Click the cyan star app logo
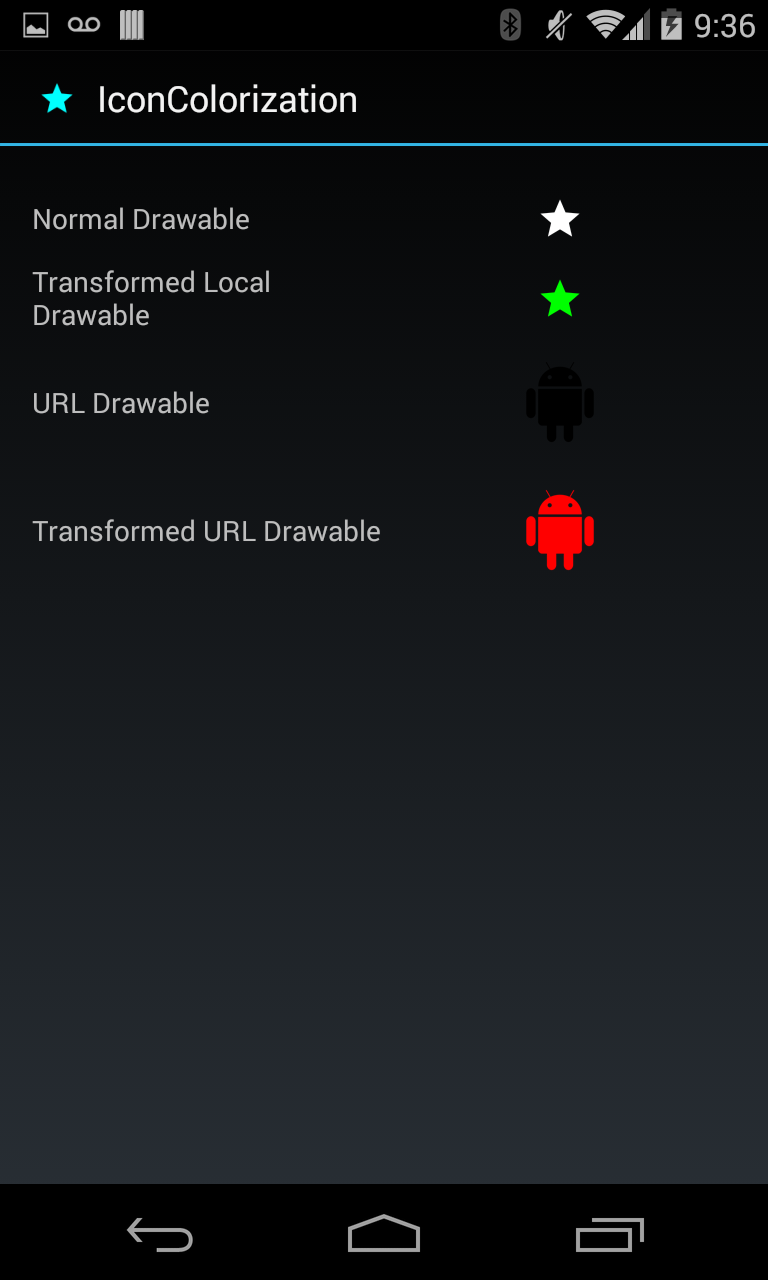The width and height of the screenshot is (768, 1280). [x=57, y=98]
